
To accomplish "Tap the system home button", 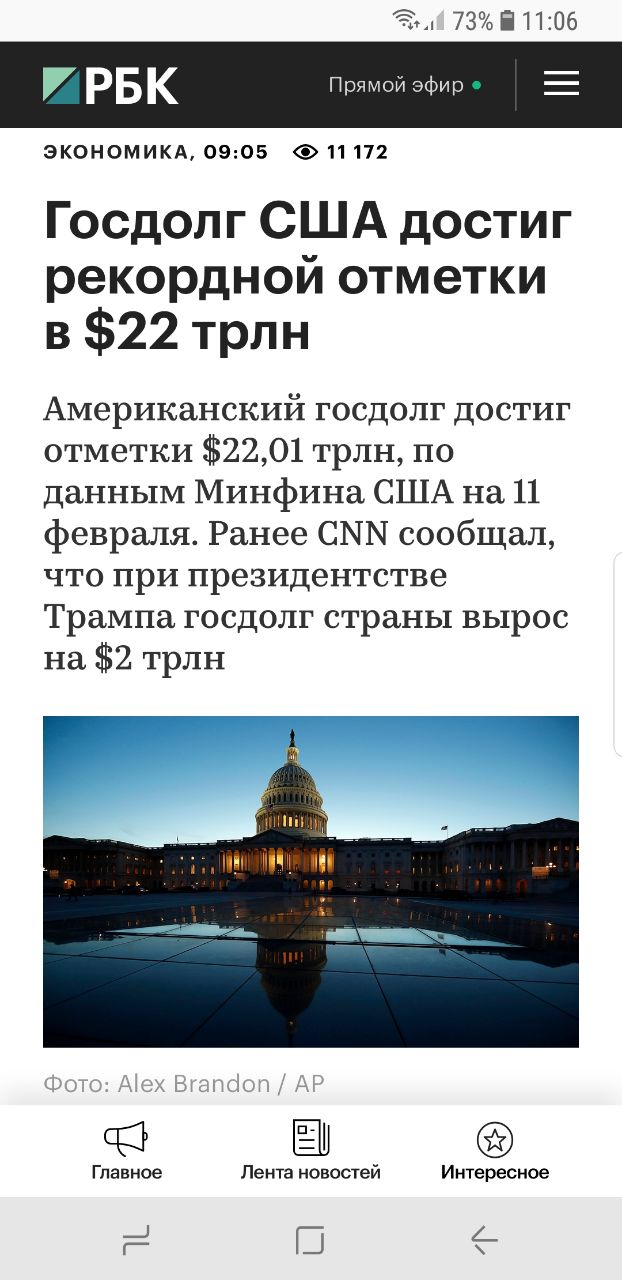I will pyautogui.click(x=310, y=1240).
